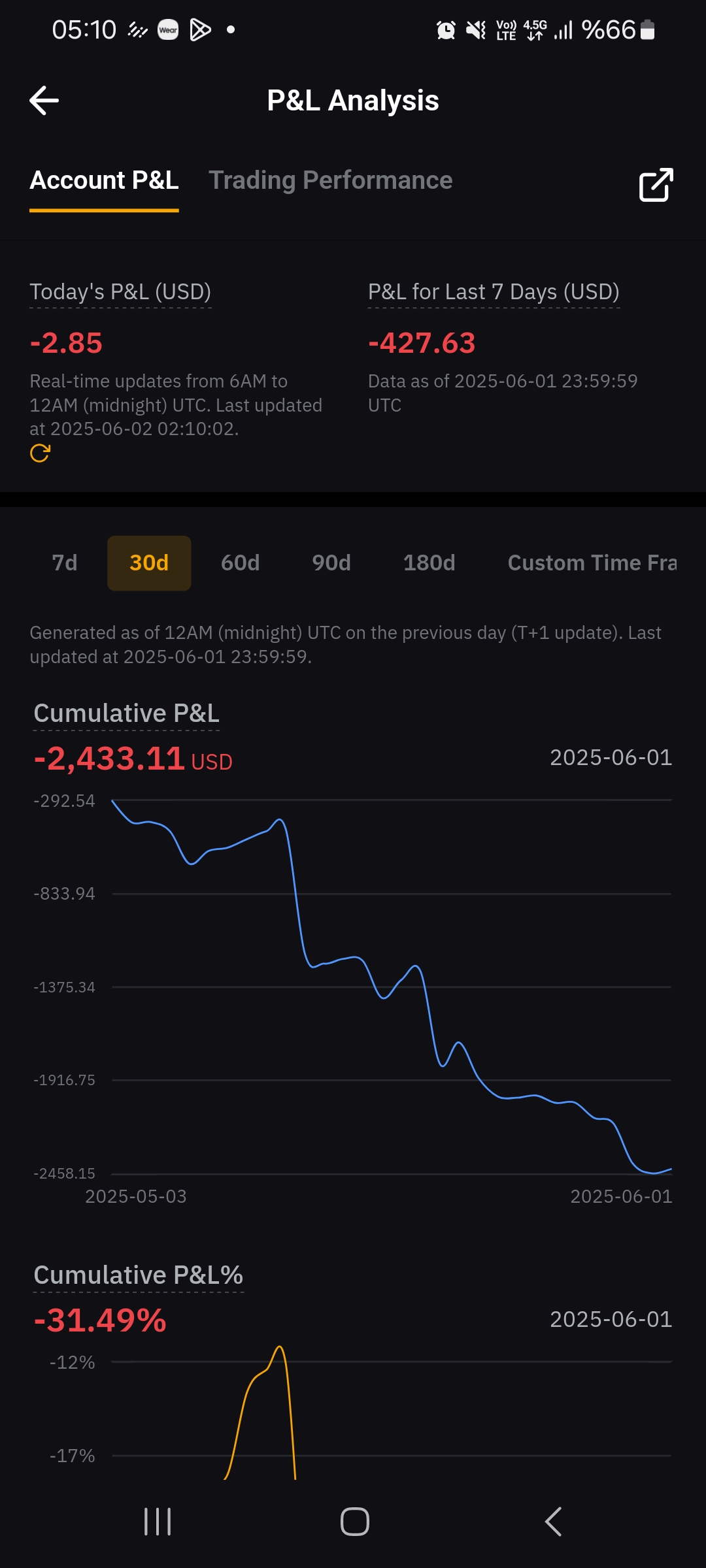Choose the 60d time range
The image size is (706, 1568).
click(240, 563)
